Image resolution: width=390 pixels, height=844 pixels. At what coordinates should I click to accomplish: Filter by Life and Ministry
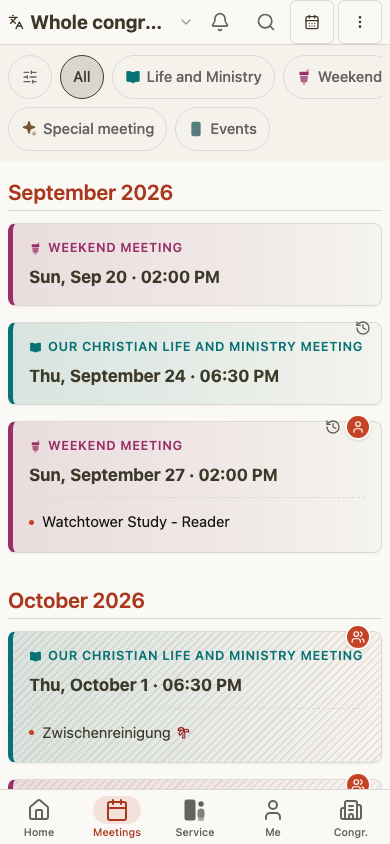tap(193, 77)
